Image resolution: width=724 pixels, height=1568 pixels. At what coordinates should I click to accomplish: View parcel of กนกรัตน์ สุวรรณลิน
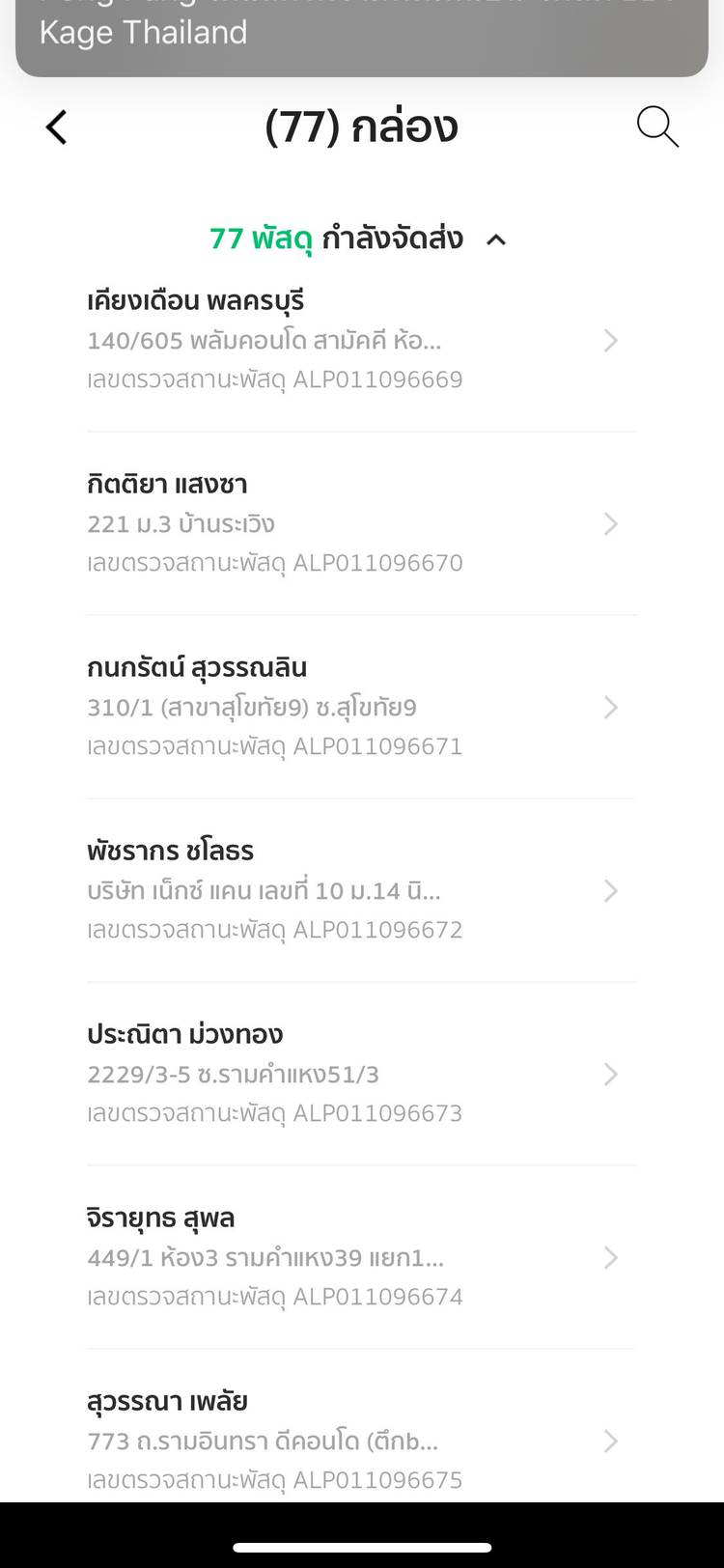pos(361,707)
